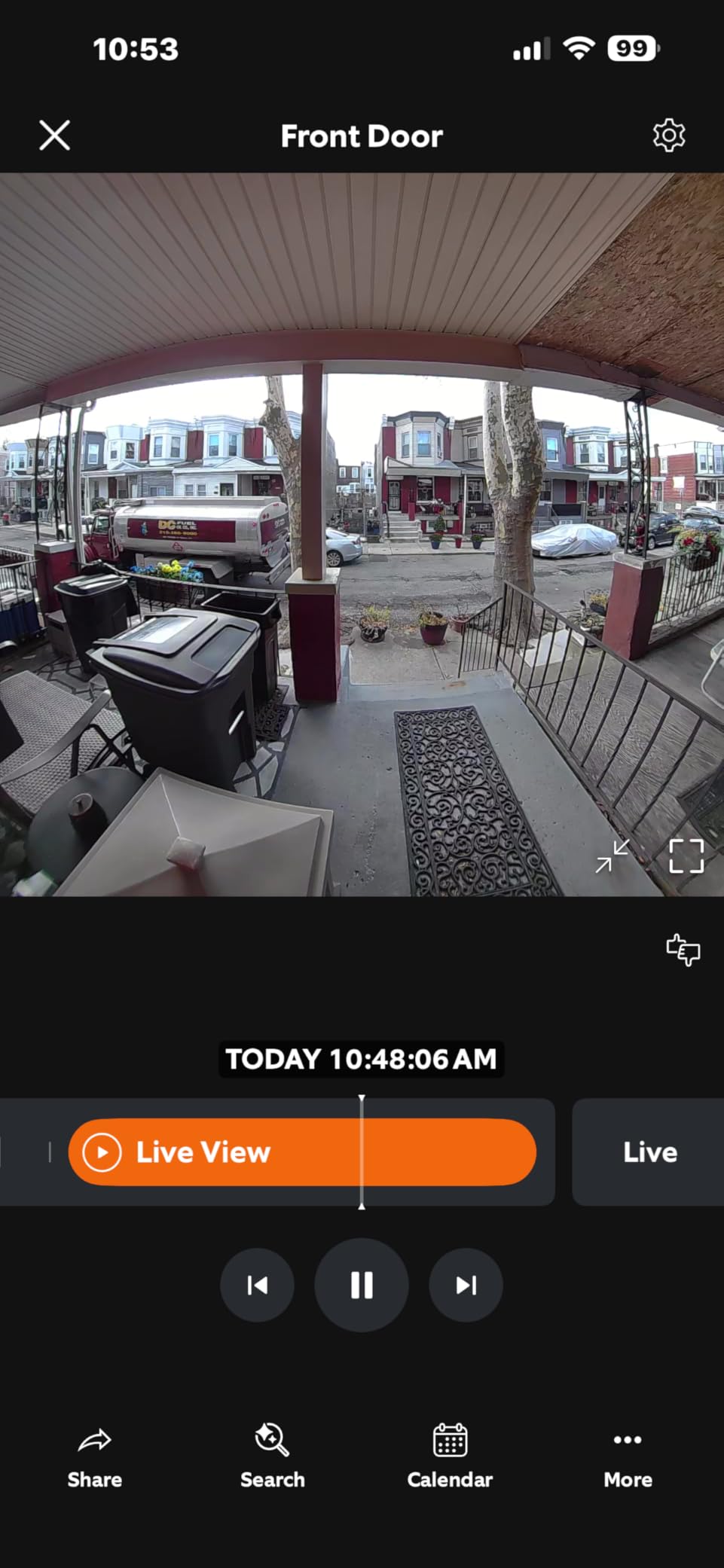This screenshot has height=1568, width=724.
Task: Jump to the Live feed
Action: click(649, 1152)
